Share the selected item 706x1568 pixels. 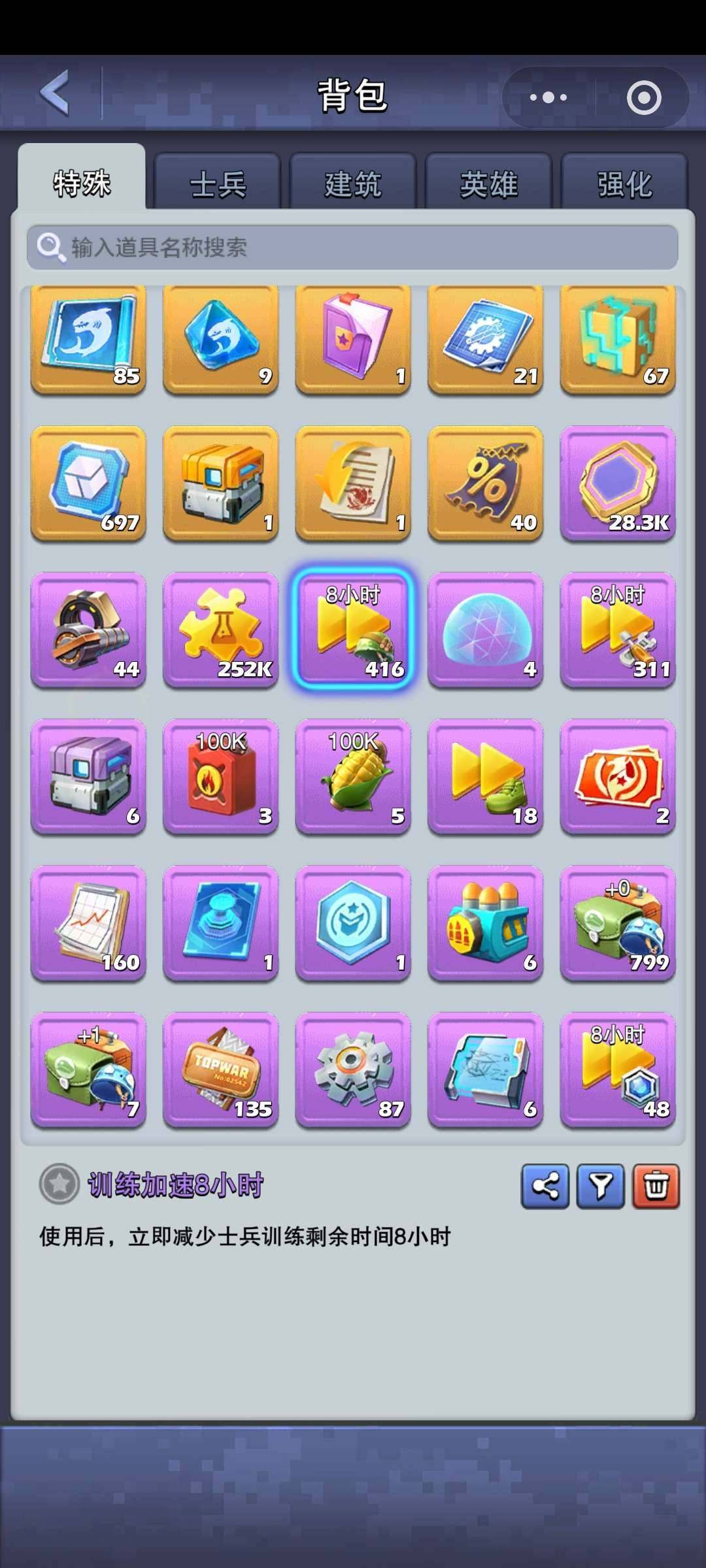pyautogui.click(x=545, y=1186)
